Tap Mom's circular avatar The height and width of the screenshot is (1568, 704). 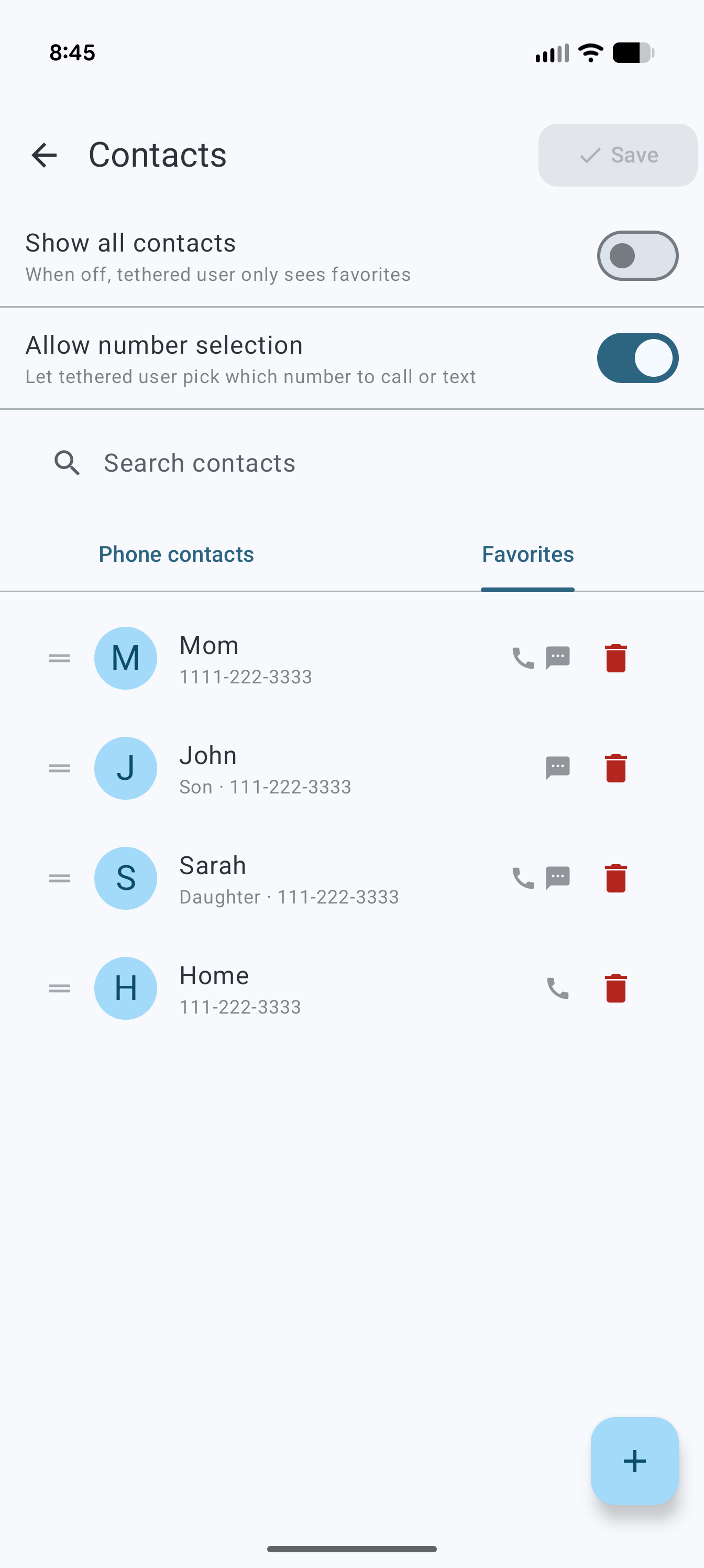(x=125, y=658)
